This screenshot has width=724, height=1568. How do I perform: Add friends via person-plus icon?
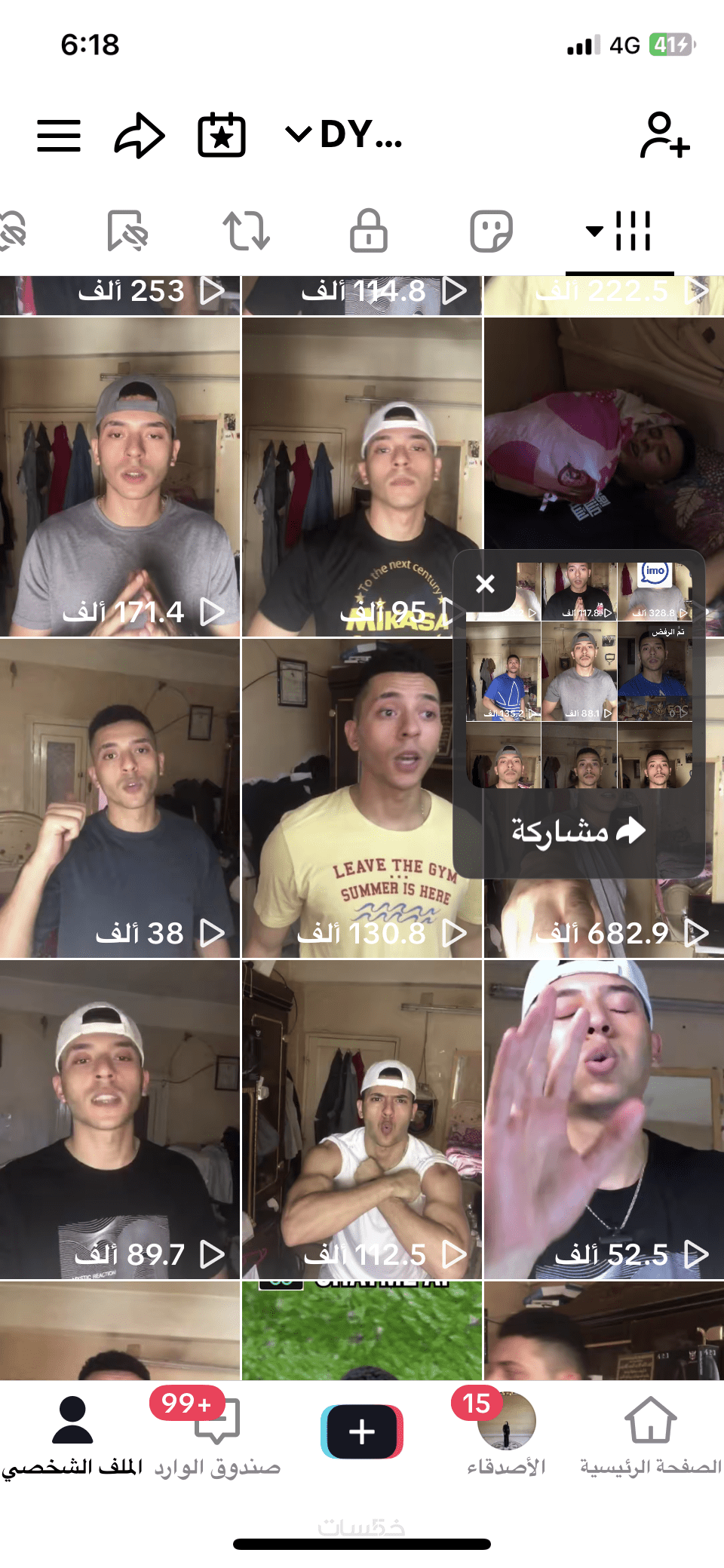point(664,136)
